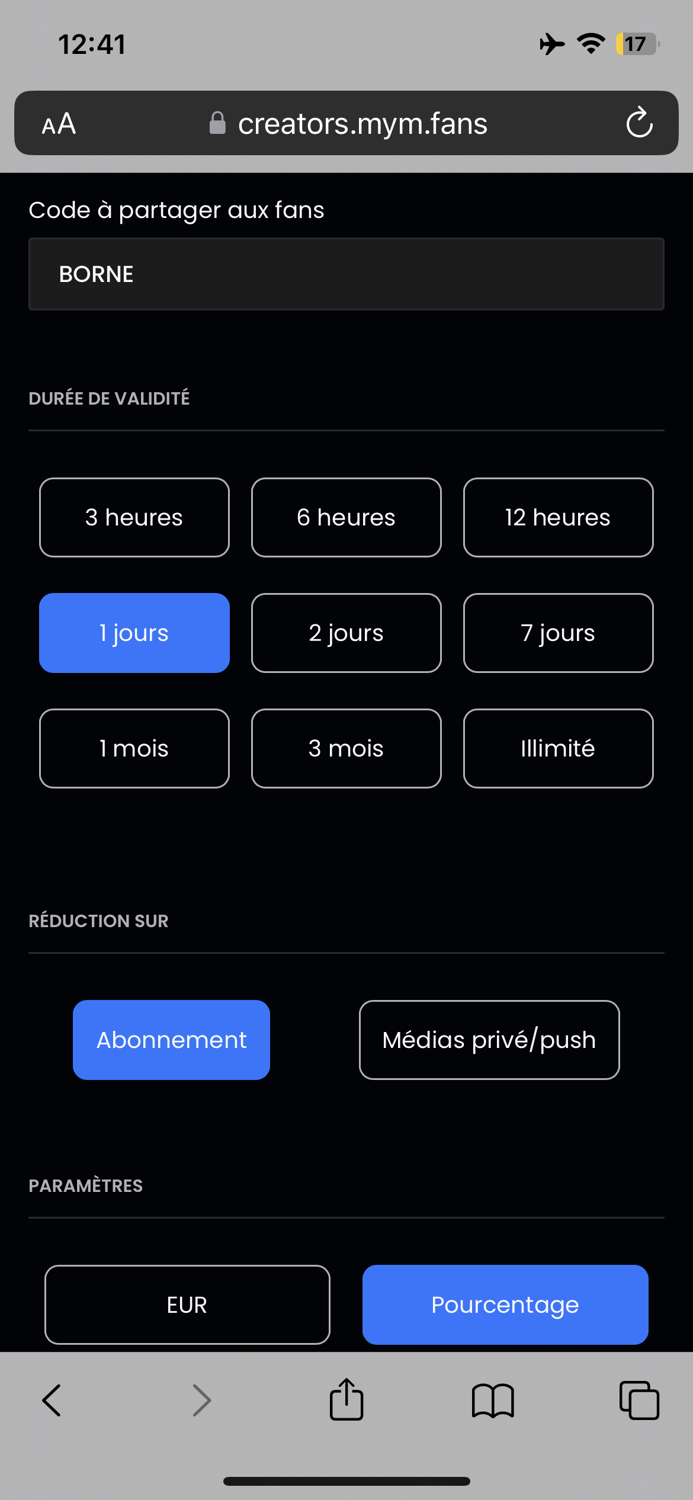Show all open Safari tabs
693x1500 pixels.
(x=639, y=1400)
